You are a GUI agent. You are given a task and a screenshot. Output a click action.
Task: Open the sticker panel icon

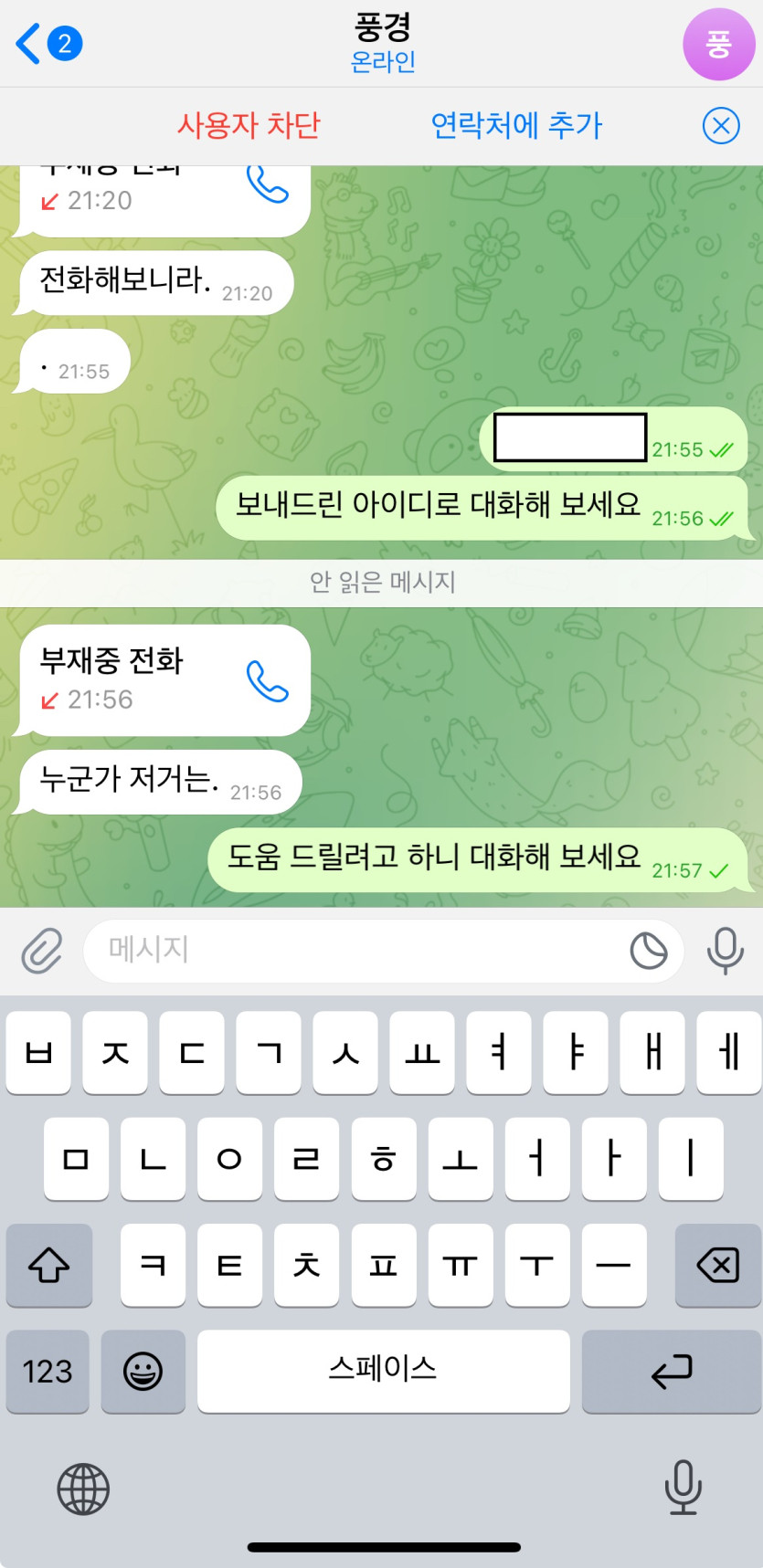pyautogui.click(x=649, y=951)
